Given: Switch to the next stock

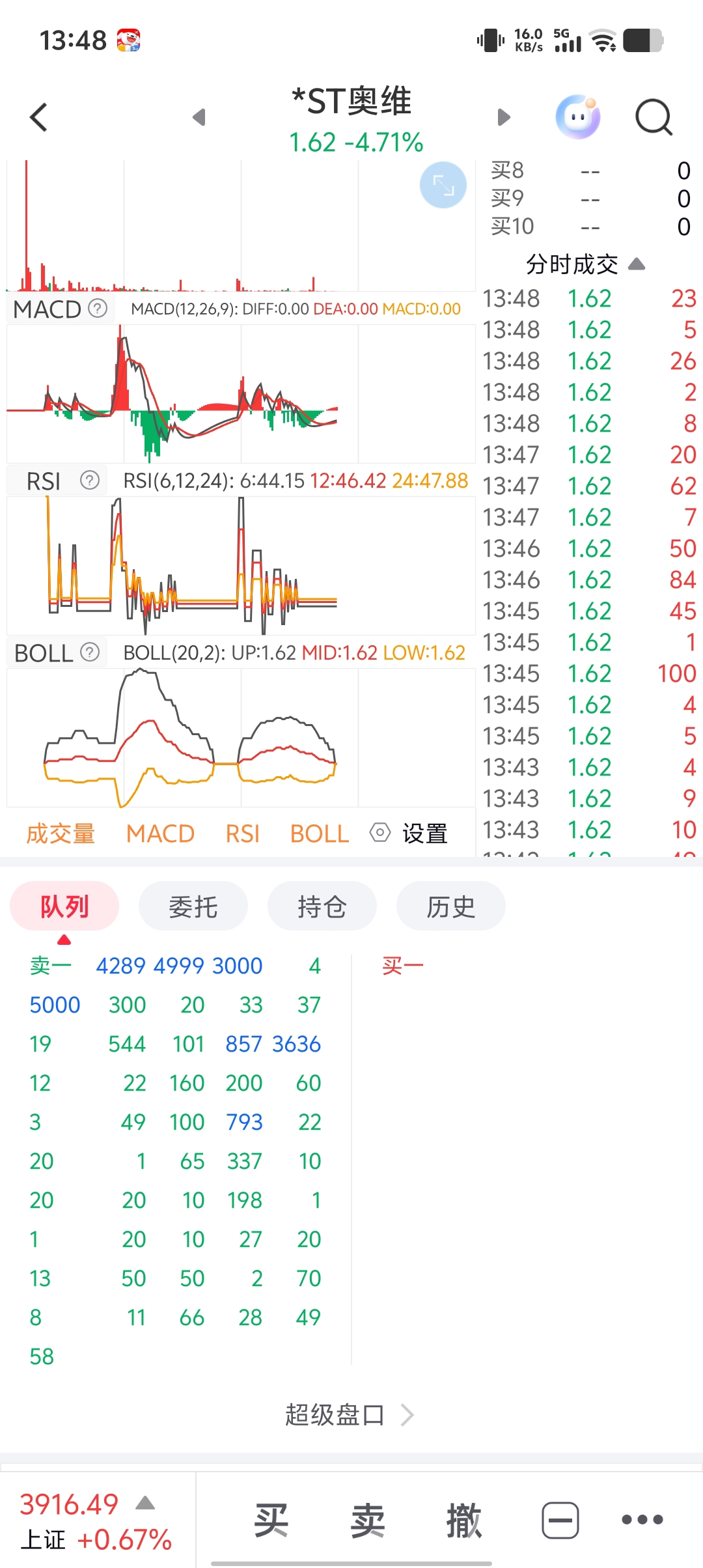Looking at the screenshot, I should (x=503, y=117).
